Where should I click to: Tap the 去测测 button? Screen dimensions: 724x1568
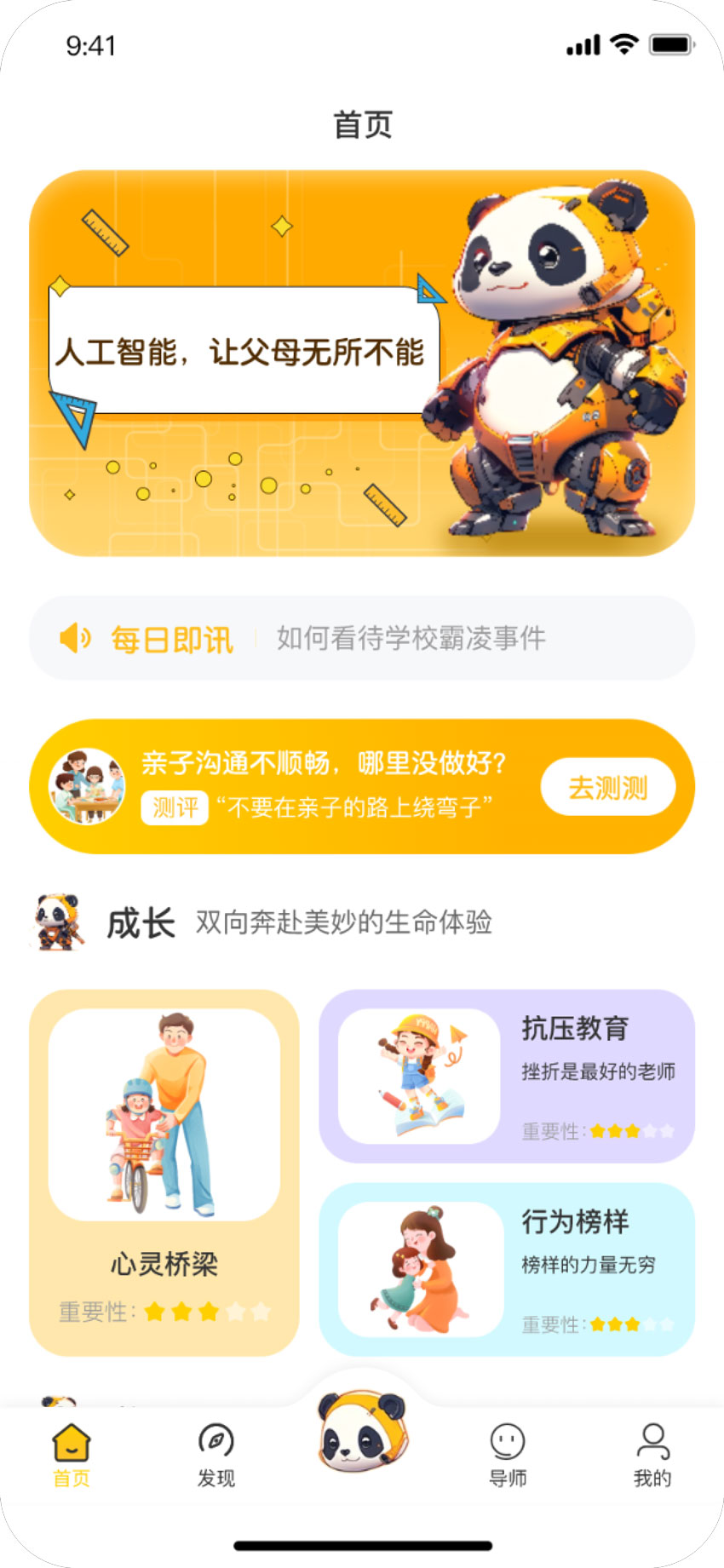click(607, 787)
